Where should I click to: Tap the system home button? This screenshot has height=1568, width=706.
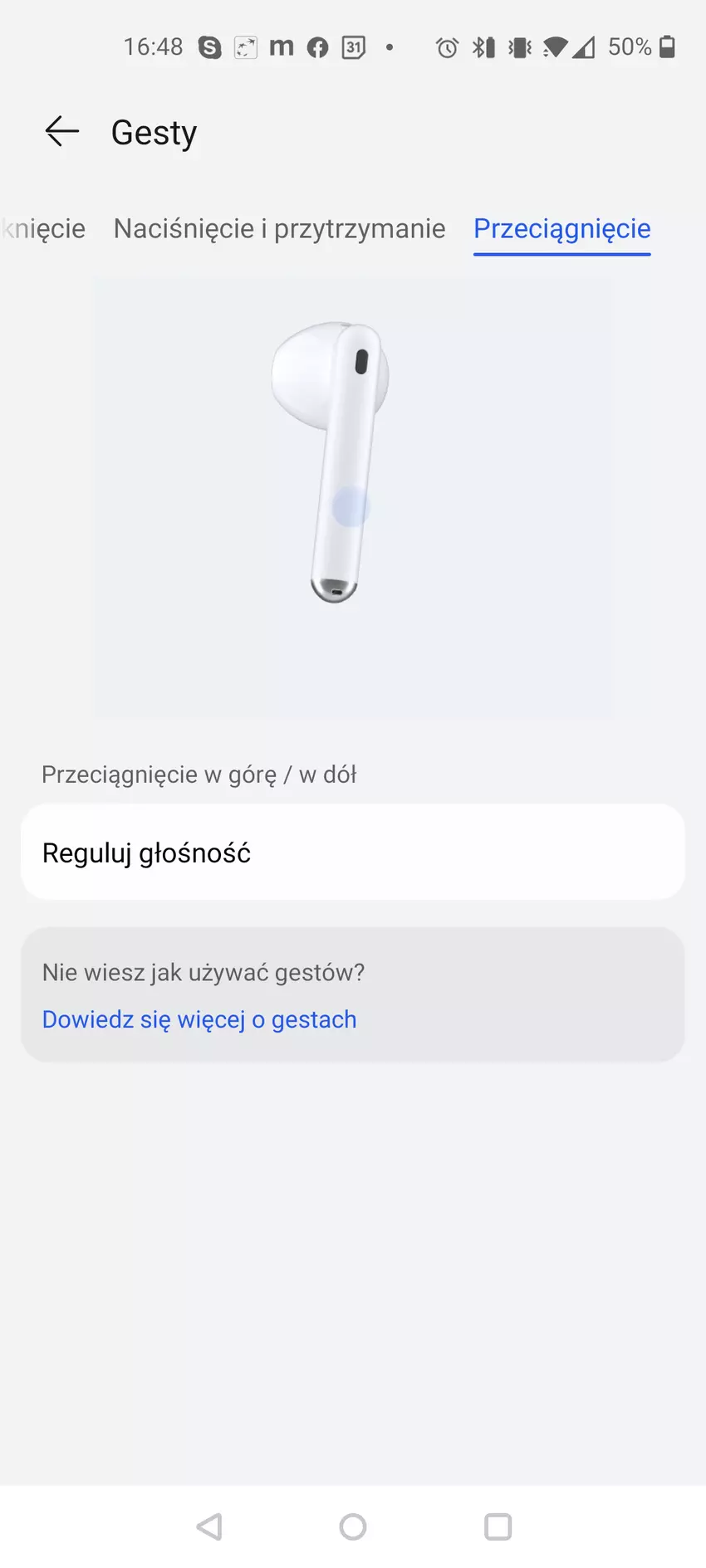(x=353, y=1526)
